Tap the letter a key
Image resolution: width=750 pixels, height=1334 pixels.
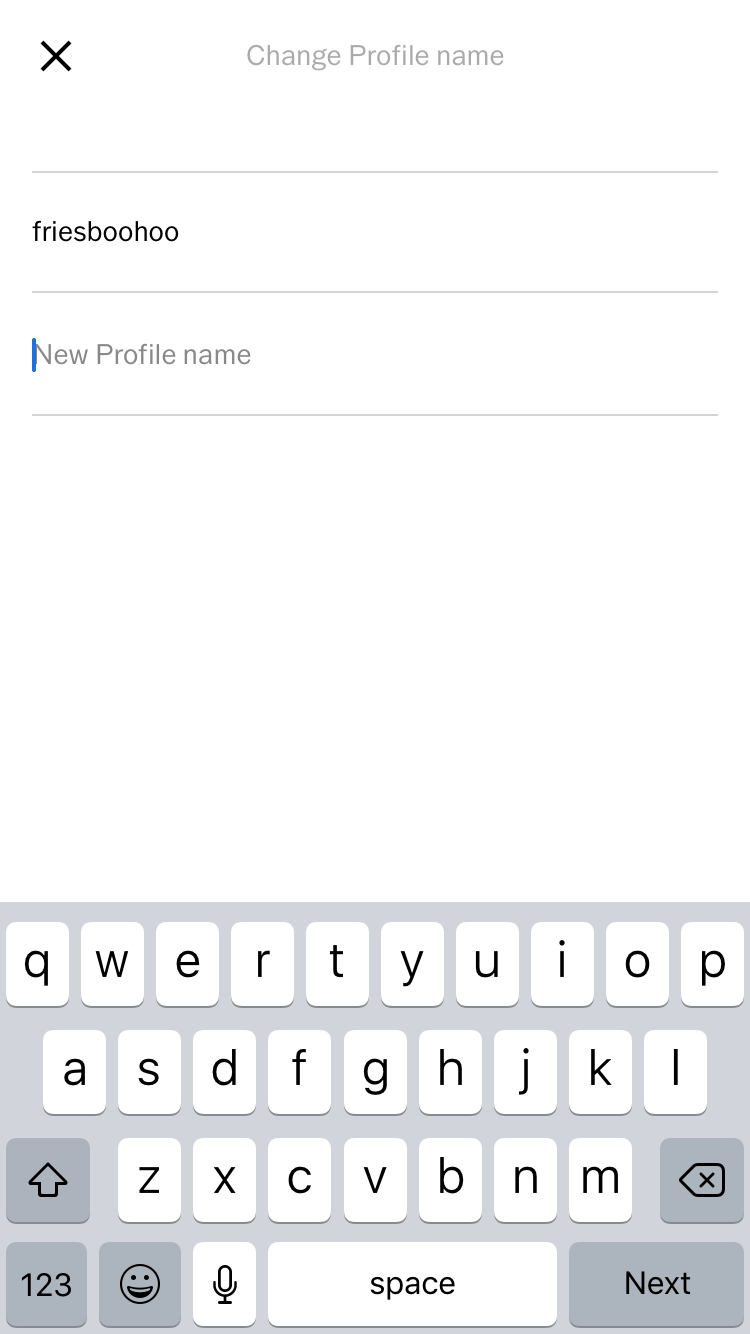tap(75, 1071)
